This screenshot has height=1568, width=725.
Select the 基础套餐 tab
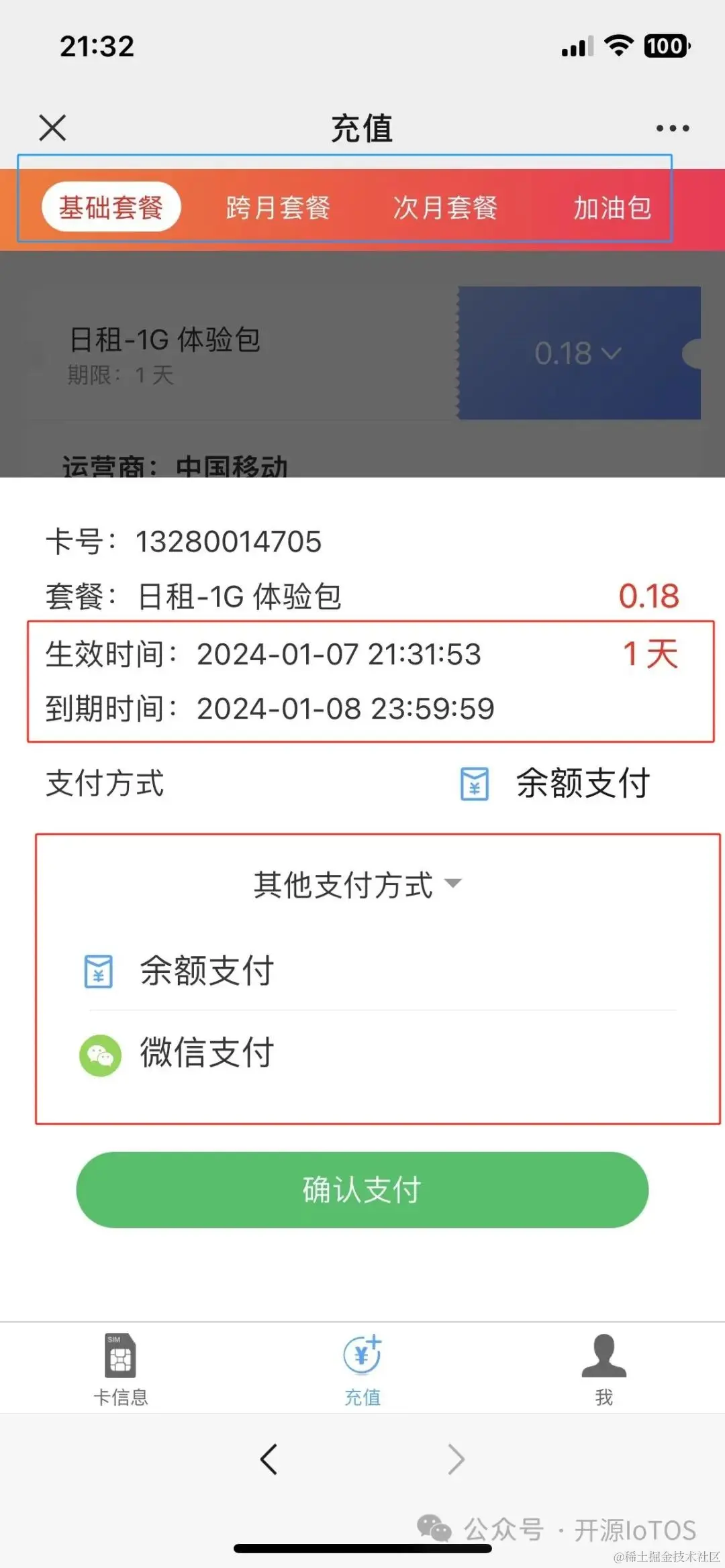[x=110, y=206]
